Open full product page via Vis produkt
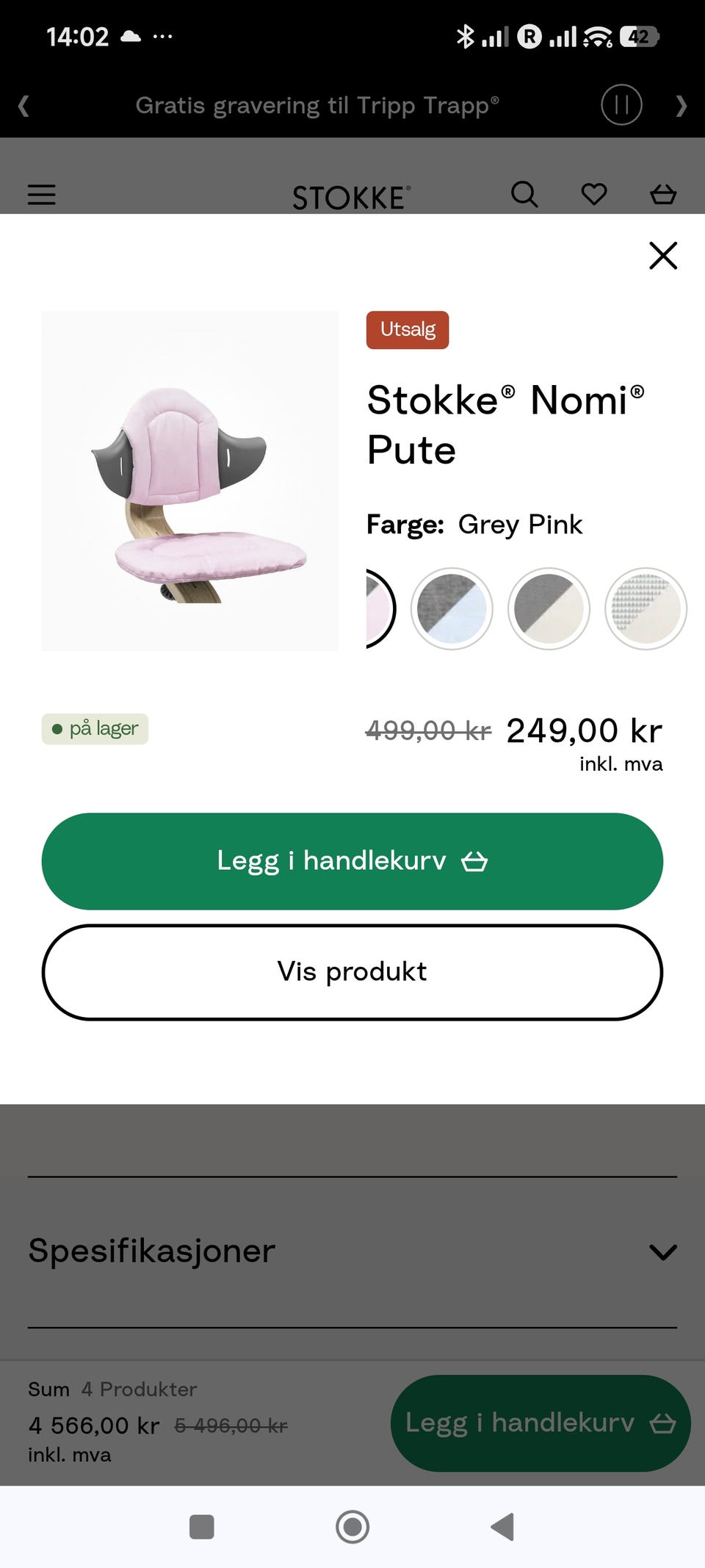 point(352,971)
